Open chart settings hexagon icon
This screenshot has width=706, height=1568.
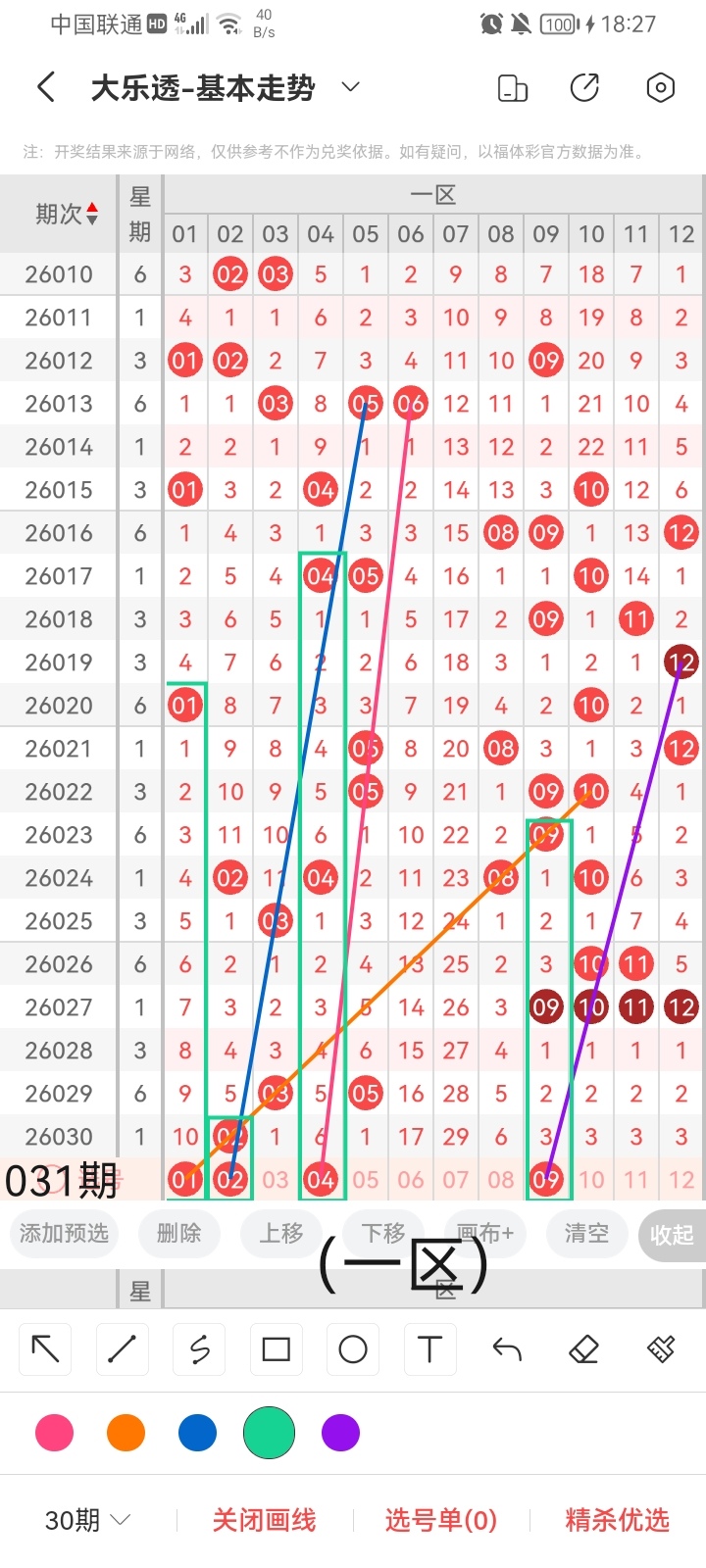click(661, 88)
